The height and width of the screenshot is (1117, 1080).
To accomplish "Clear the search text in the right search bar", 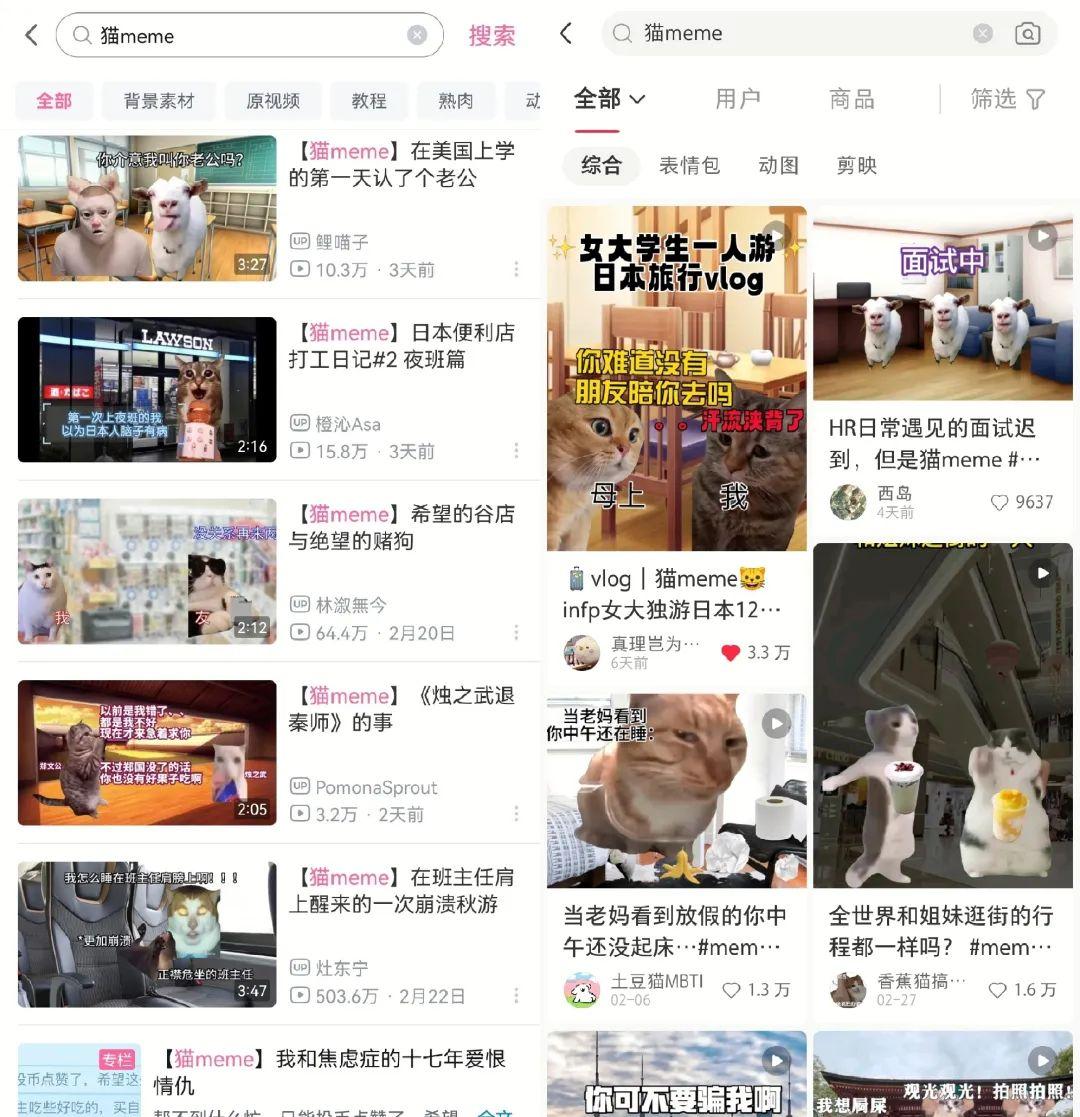I will [982, 33].
